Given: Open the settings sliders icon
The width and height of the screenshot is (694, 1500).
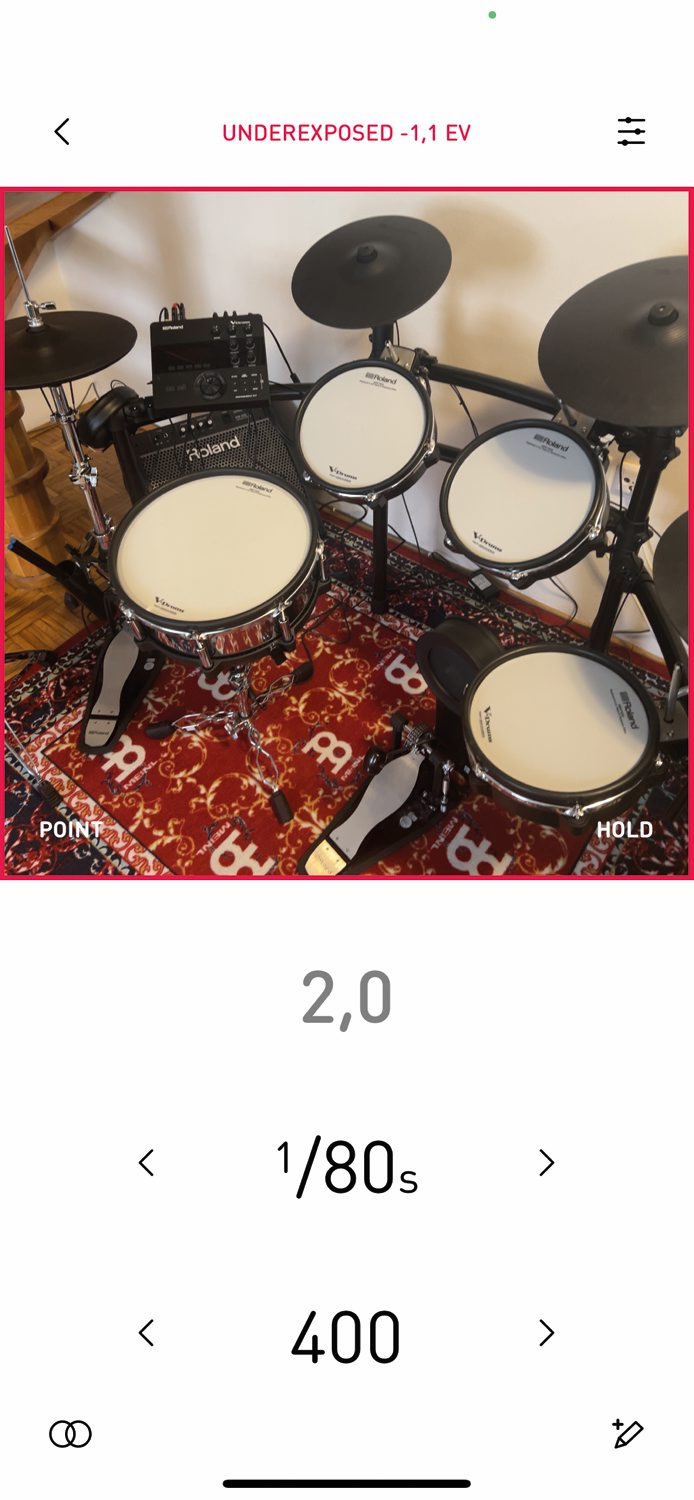Looking at the screenshot, I should tap(631, 132).
